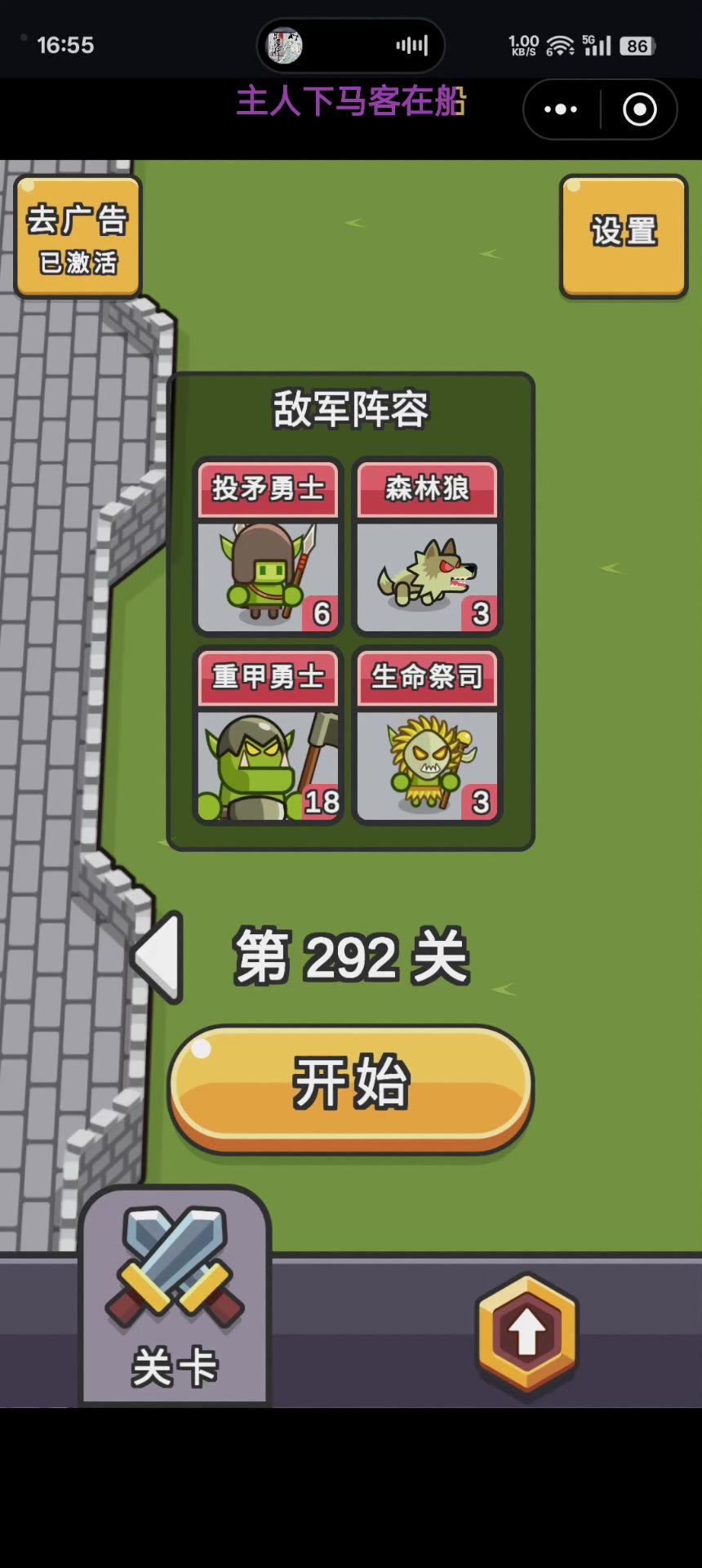The image size is (702, 1568).
Task: View the 森林狼 enemy card
Action: click(x=427, y=547)
